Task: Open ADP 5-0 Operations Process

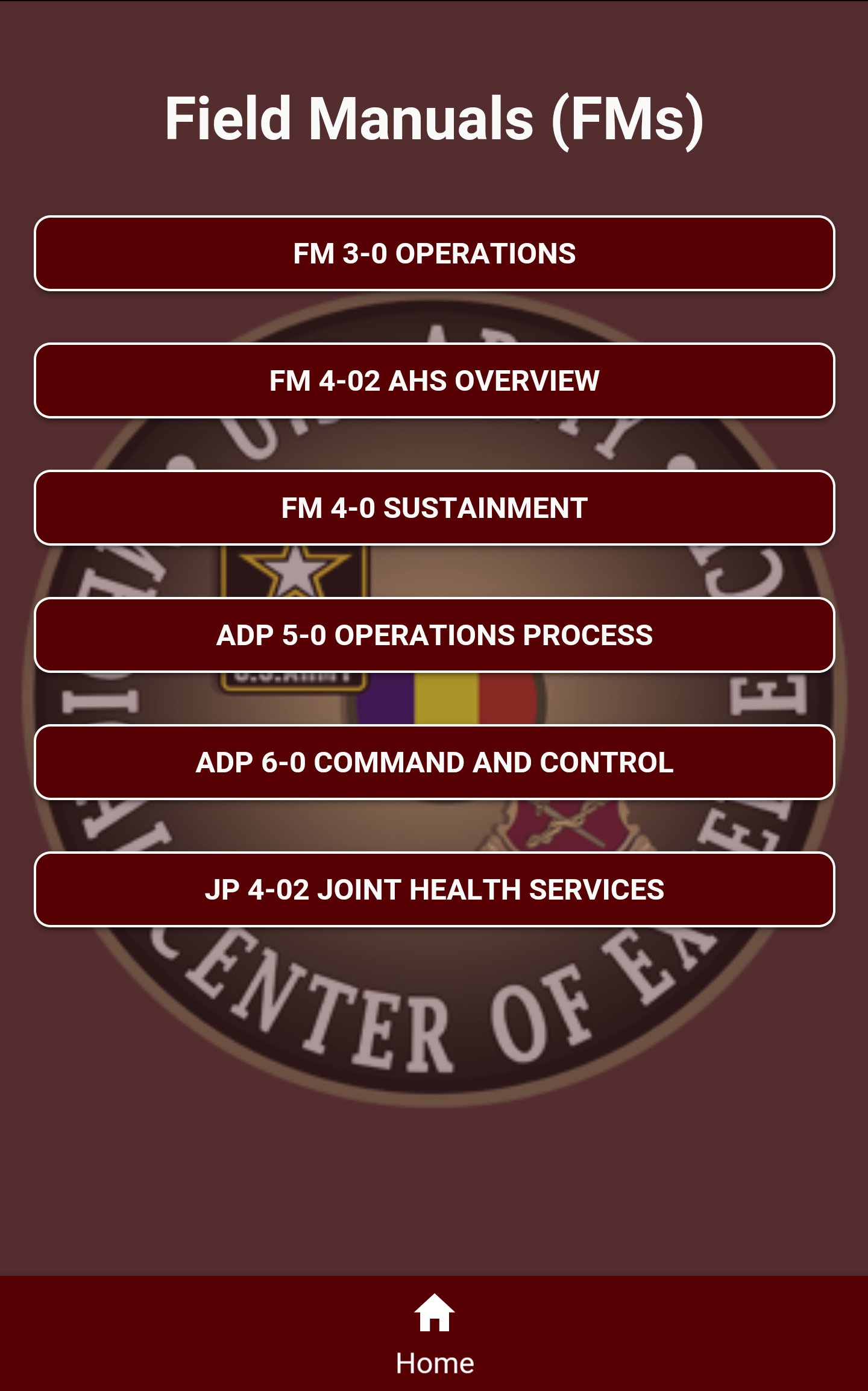Action: coord(434,635)
